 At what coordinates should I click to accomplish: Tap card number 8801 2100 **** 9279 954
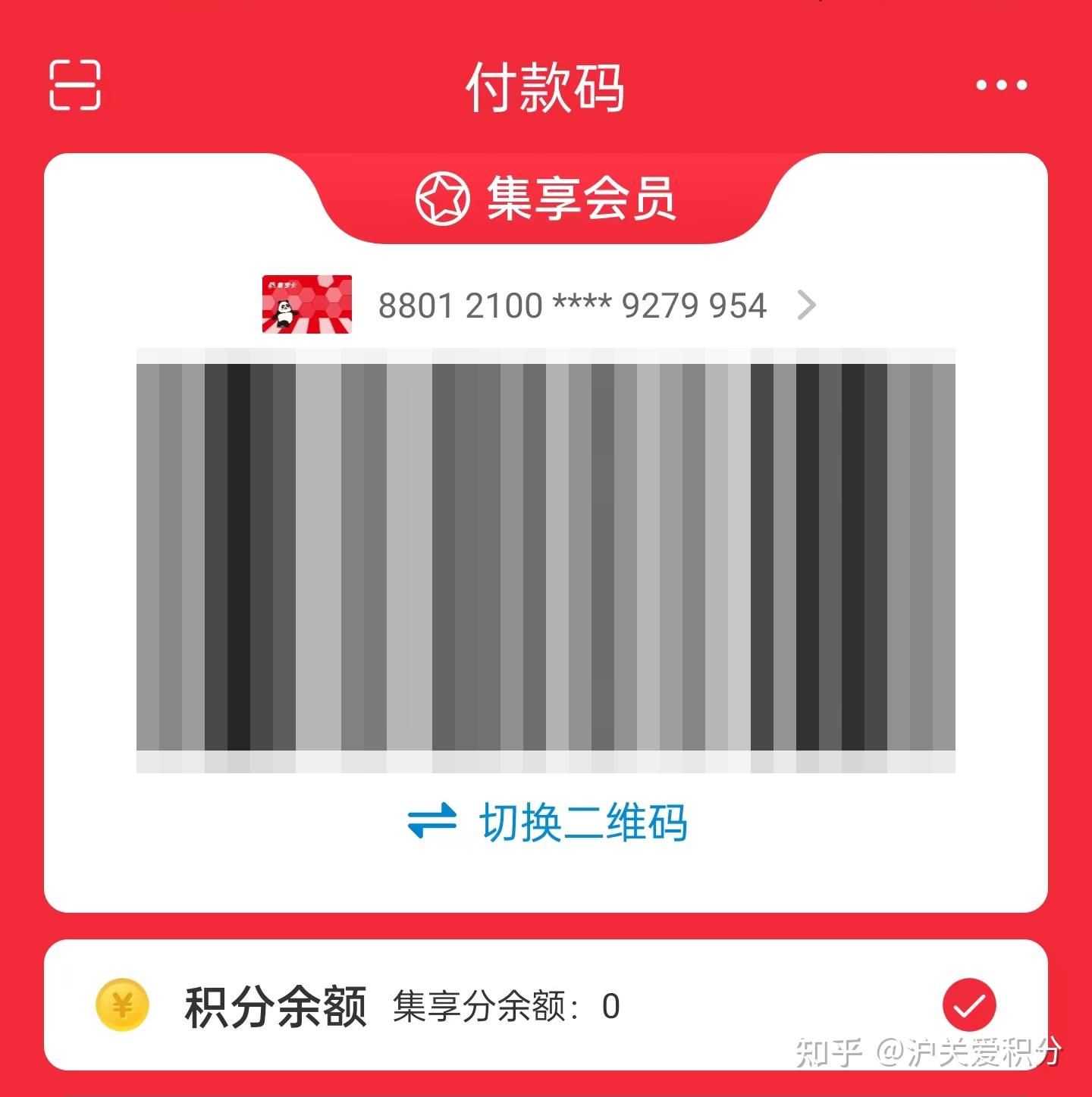[x=573, y=306]
